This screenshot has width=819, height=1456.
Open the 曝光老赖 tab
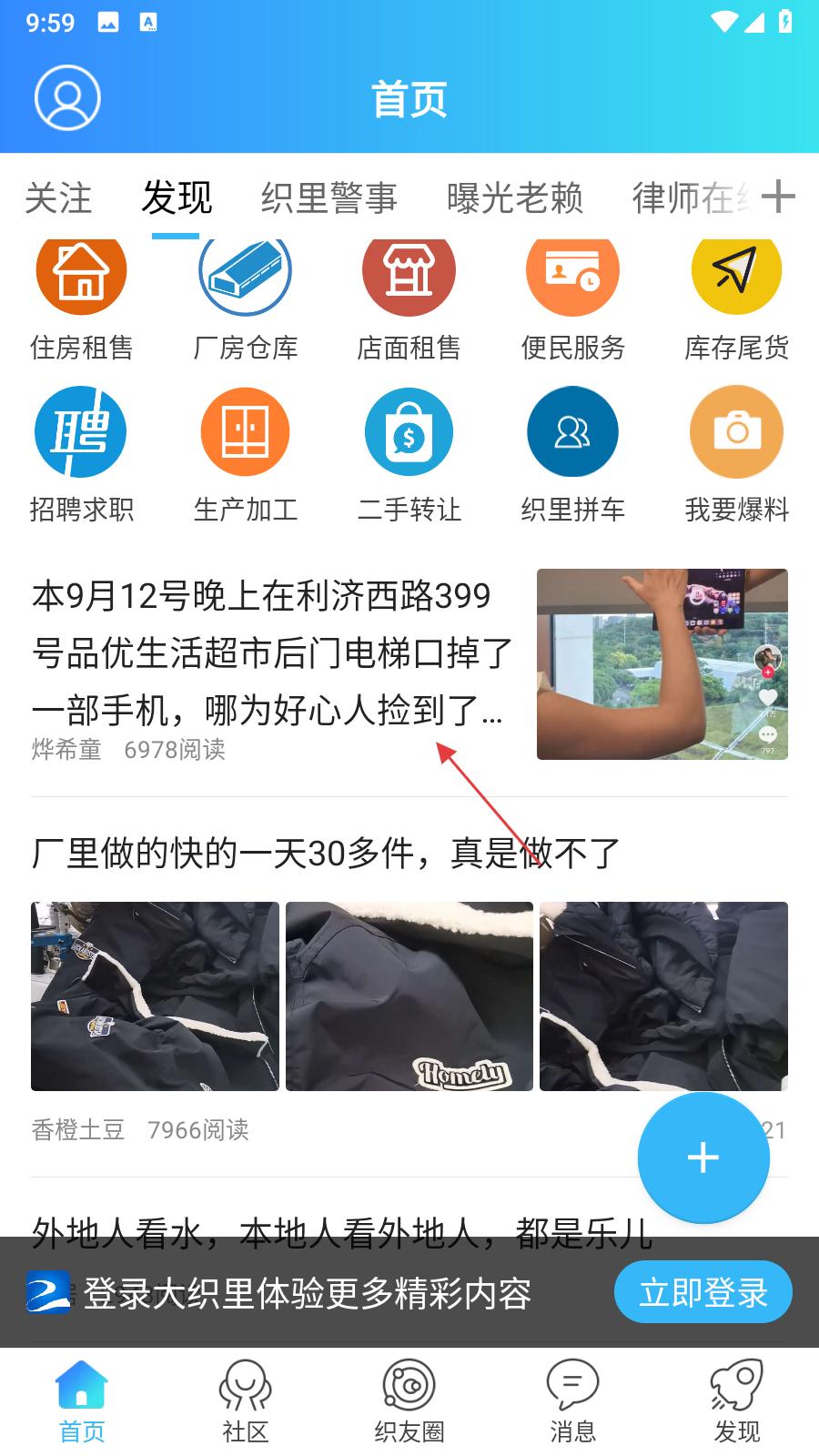click(x=515, y=197)
